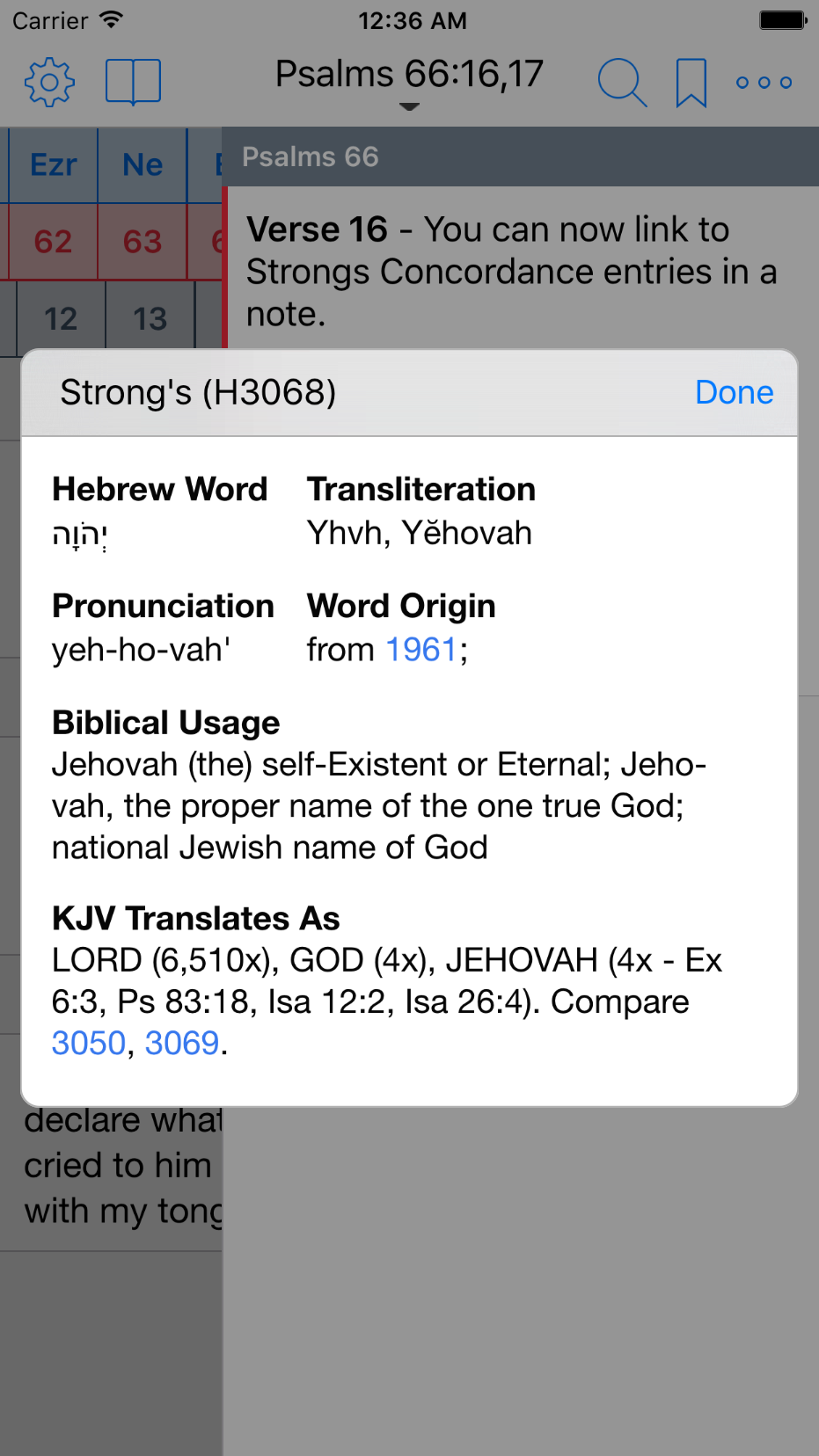Image resolution: width=819 pixels, height=1456 pixels.
Task: Go to chapter 63
Action: (143, 242)
